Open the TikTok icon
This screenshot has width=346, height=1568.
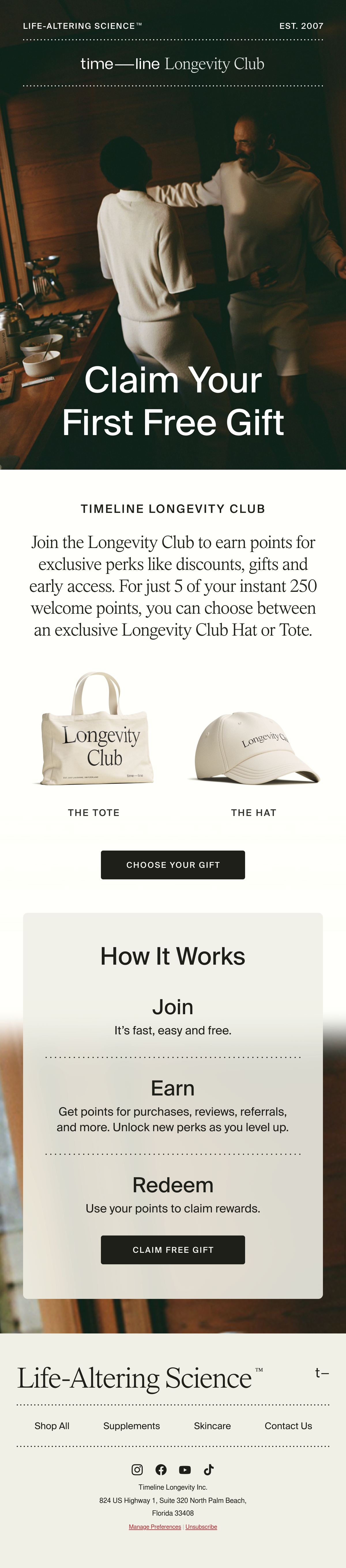click(208, 1469)
